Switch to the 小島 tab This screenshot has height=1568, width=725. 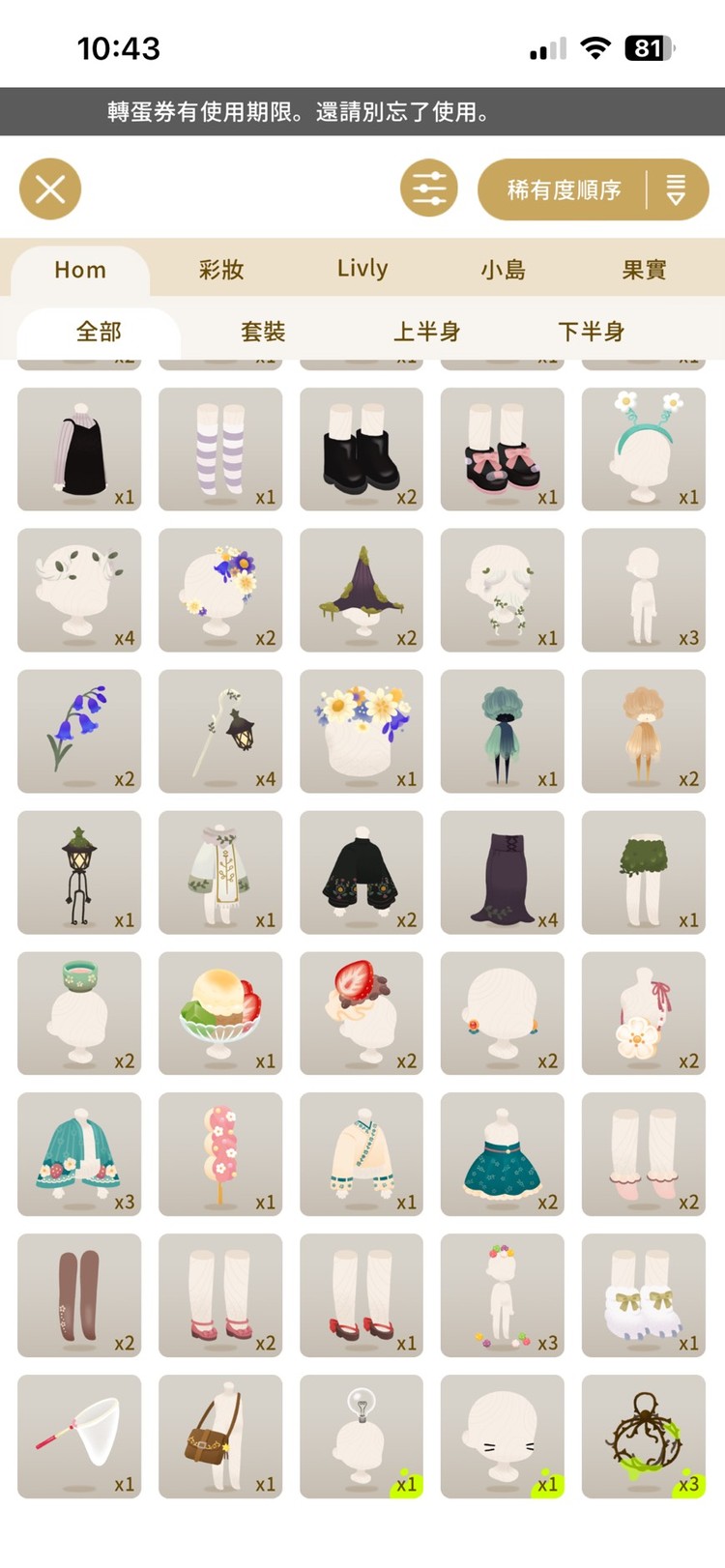tap(504, 270)
